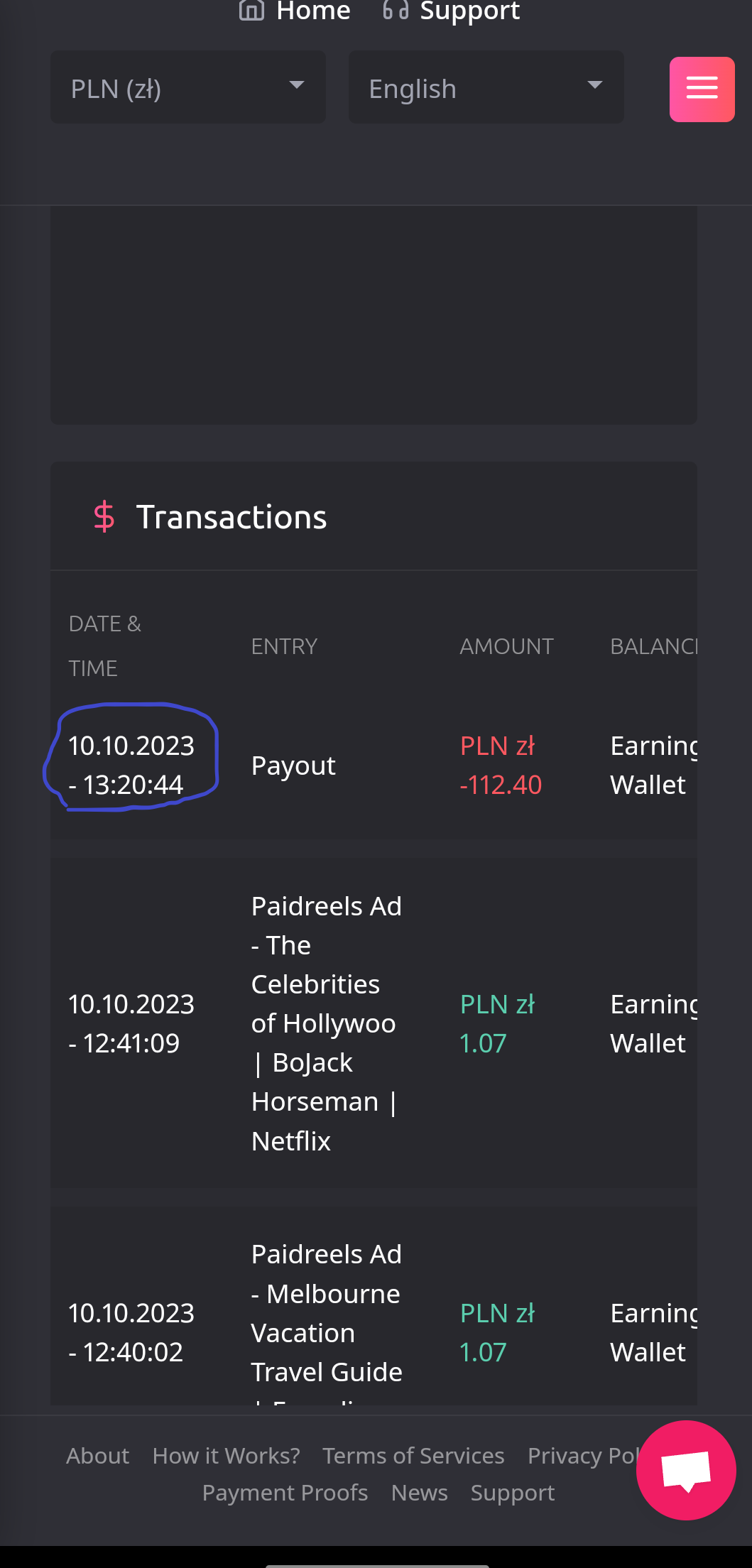Open the News footer link

pos(419,1493)
